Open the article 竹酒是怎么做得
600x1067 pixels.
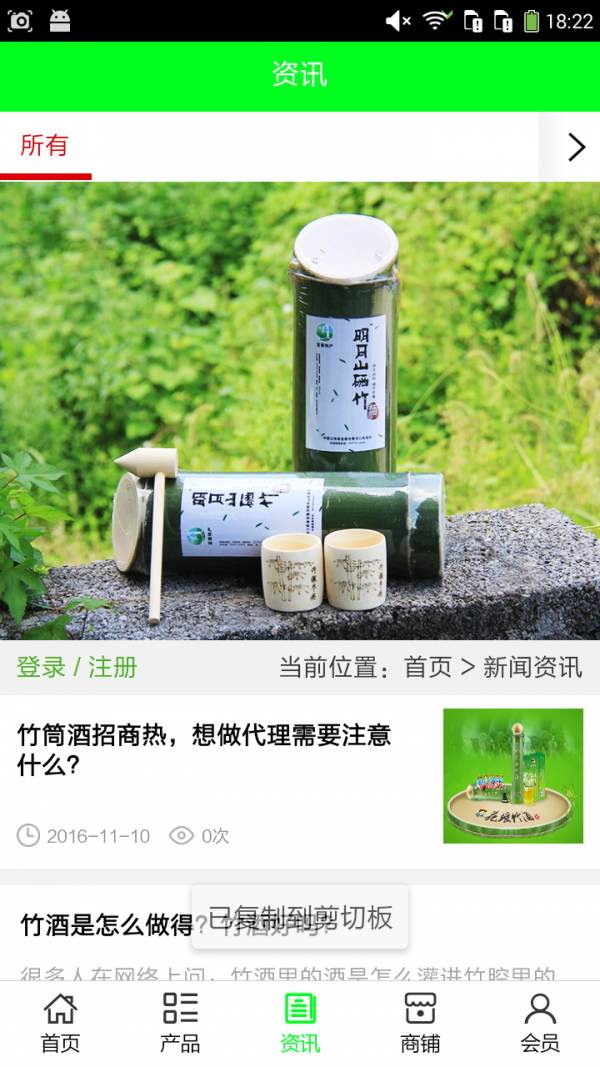(x=105, y=925)
